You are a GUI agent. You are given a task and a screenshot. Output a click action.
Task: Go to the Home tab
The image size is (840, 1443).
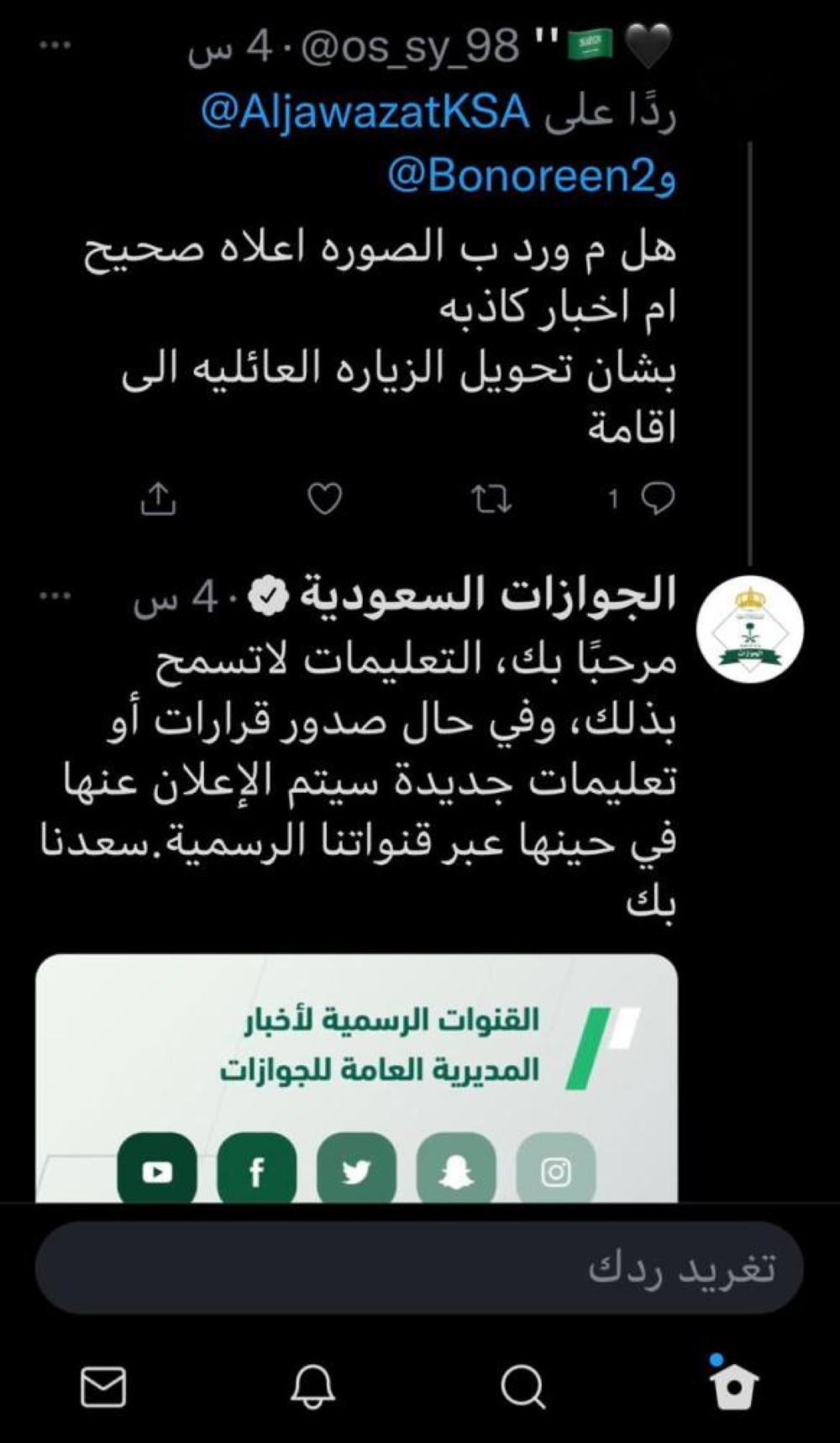coord(732,1386)
